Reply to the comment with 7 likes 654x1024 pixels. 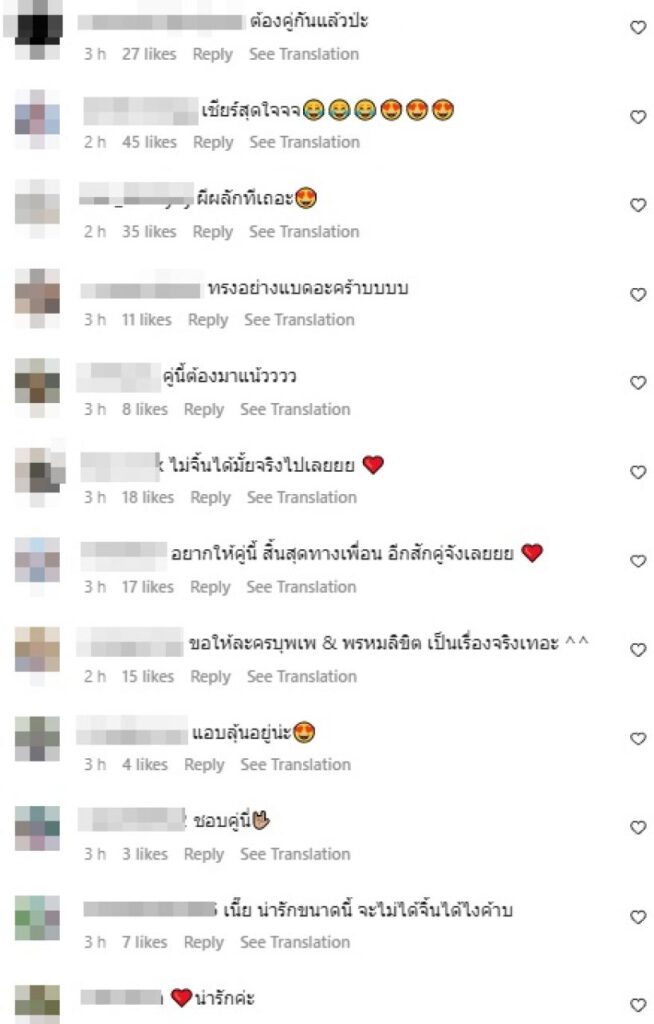point(204,942)
